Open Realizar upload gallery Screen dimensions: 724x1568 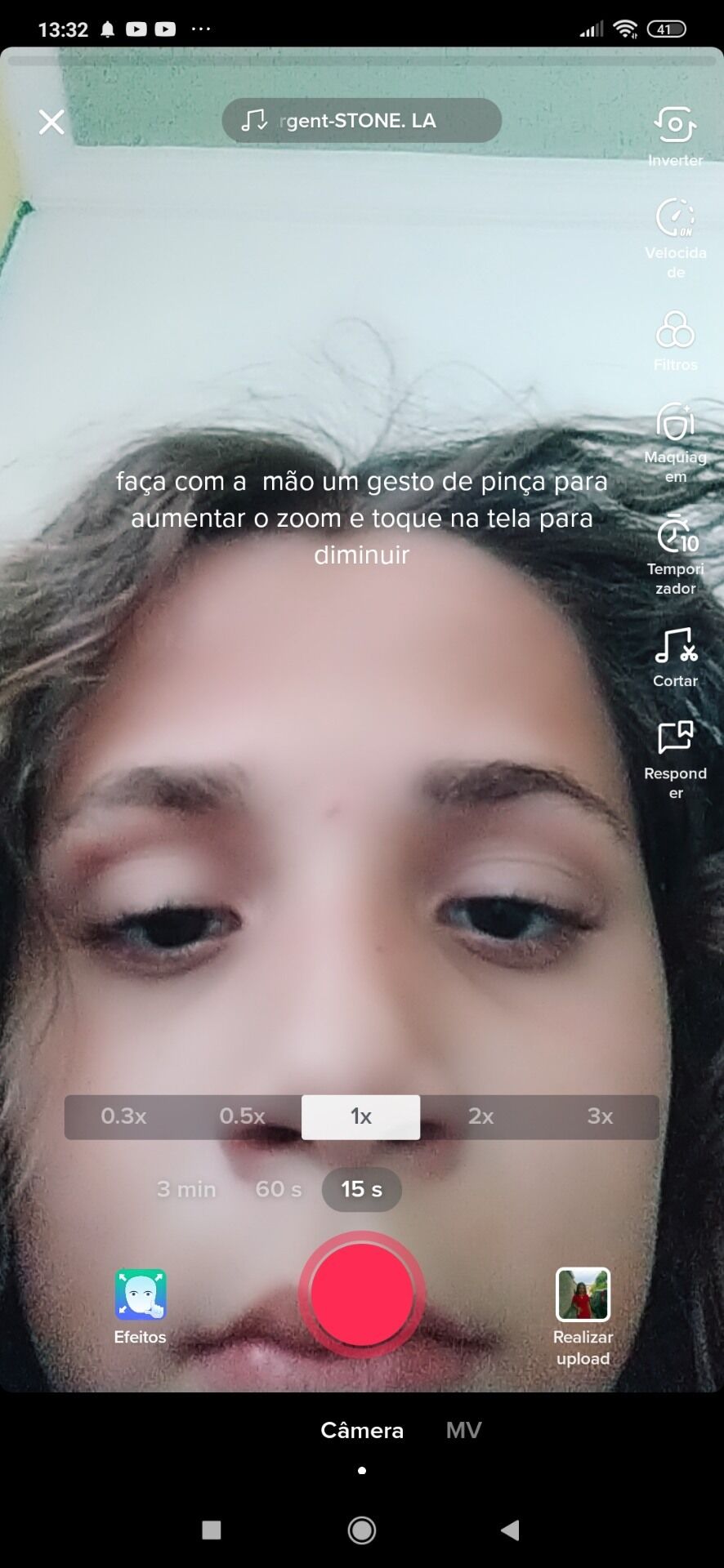[583, 1316]
